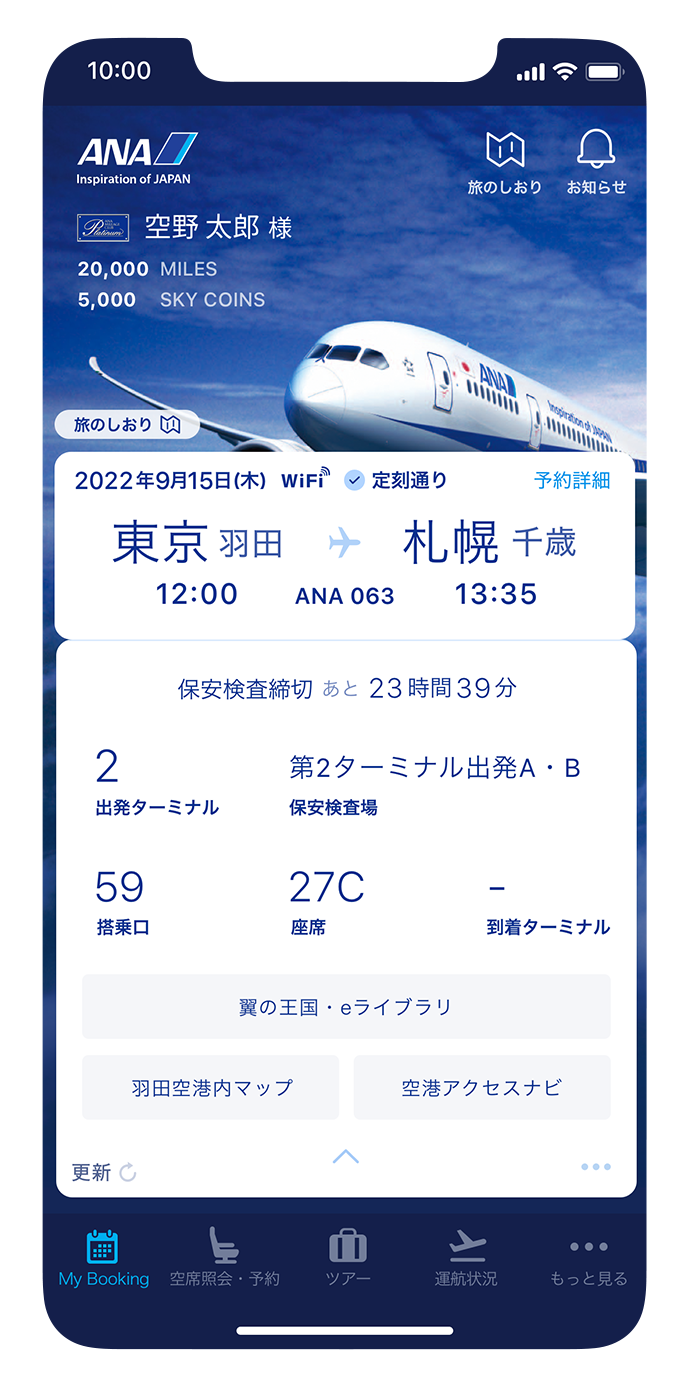Open 空港アクセスナビ
This screenshot has height=1386, width=690.
click(x=482, y=1087)
